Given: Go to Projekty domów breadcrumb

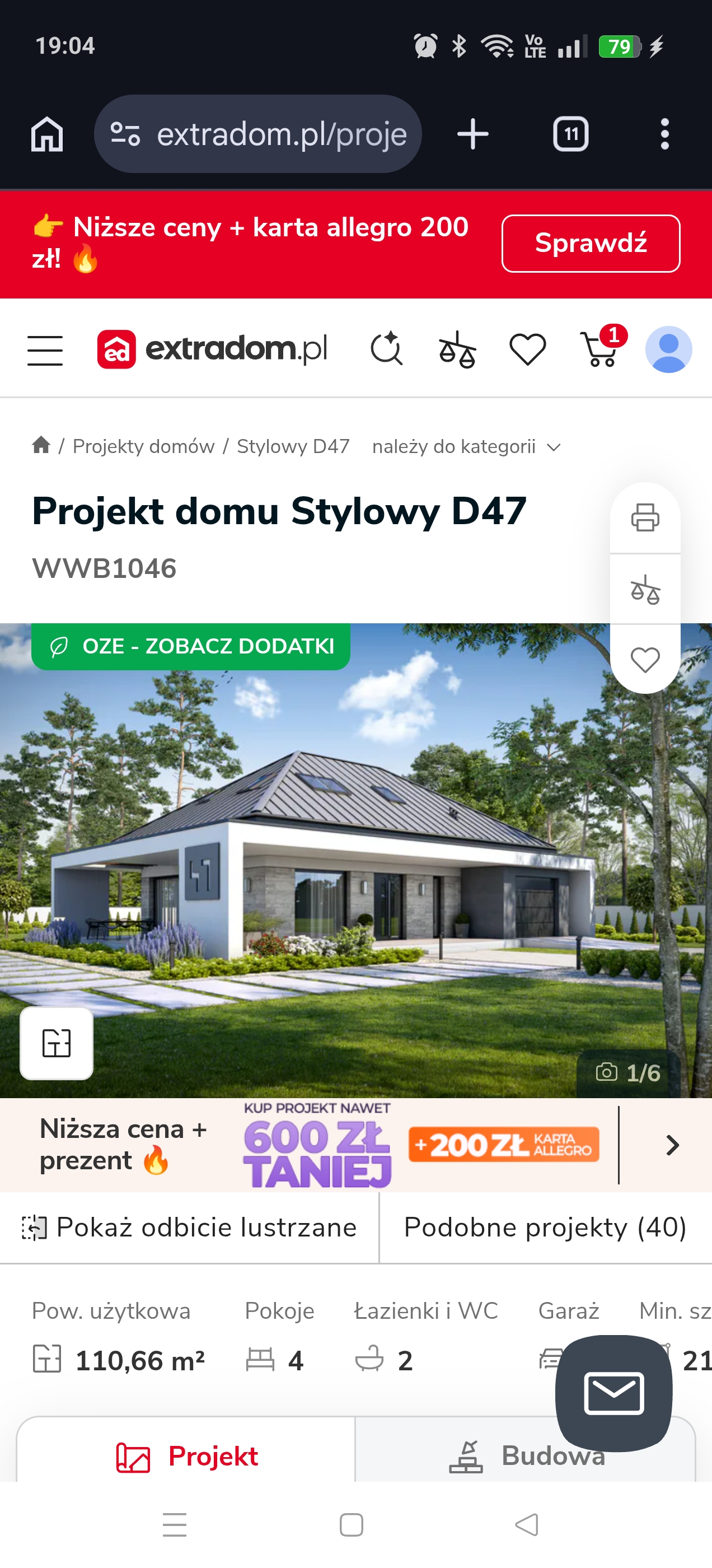Looking at the screenshot, I should [x=144, y=446].
